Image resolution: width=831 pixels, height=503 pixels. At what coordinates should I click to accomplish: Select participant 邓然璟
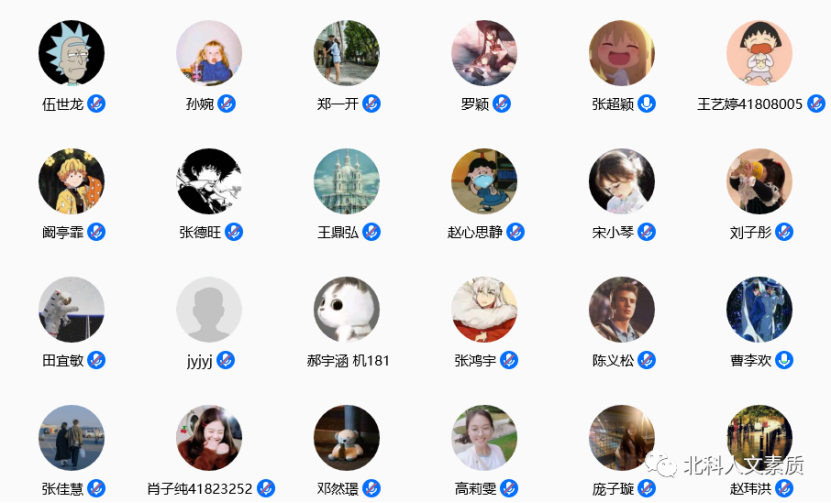346,438
